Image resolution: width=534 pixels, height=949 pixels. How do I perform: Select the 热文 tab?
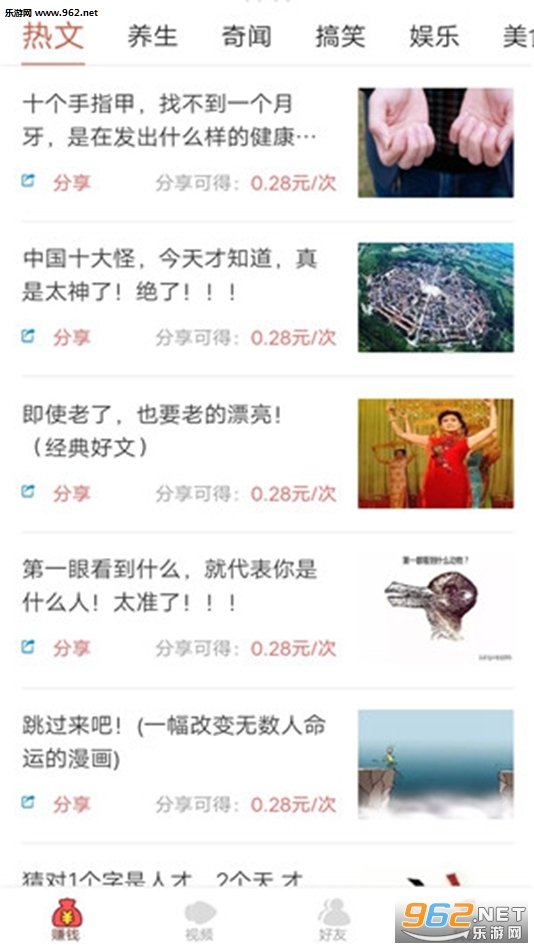[53, 36]
